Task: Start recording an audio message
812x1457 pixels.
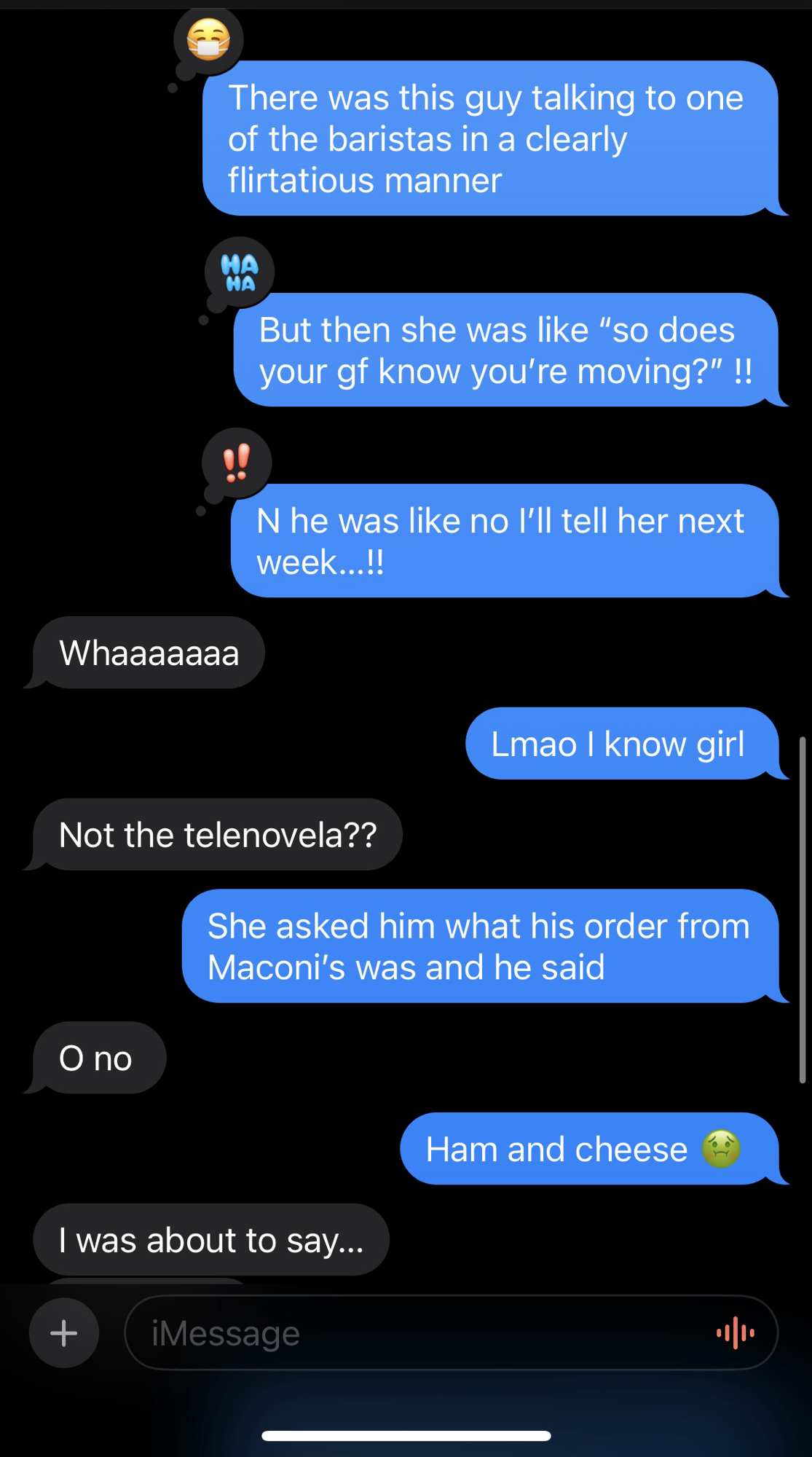Action: [x=735, y=1333]
